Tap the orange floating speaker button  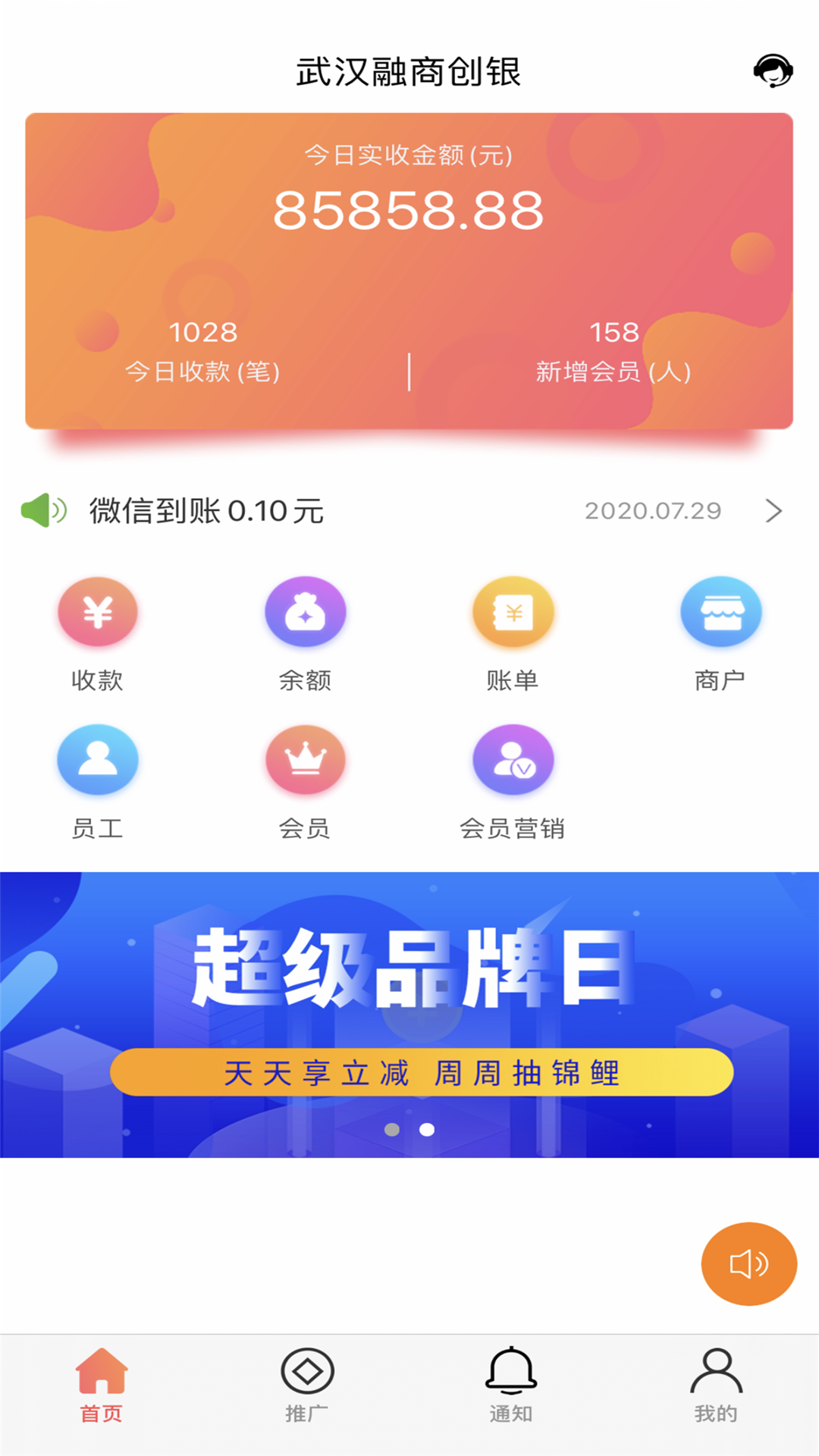click(x=748, y=1263)
